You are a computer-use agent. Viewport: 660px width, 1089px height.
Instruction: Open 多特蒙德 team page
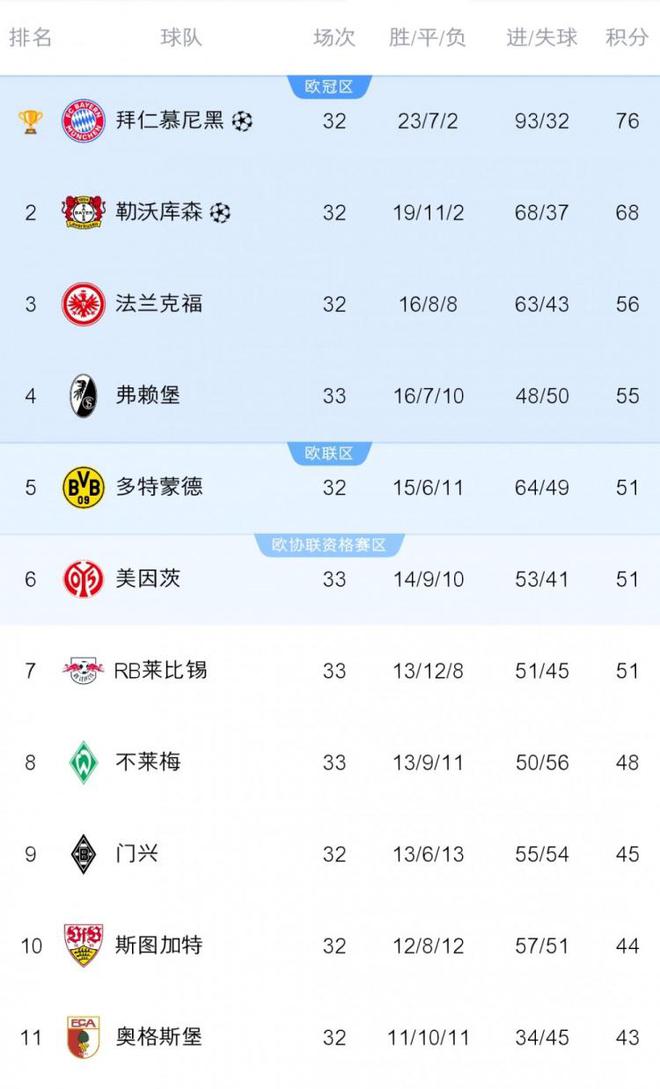tap(158, 487)
